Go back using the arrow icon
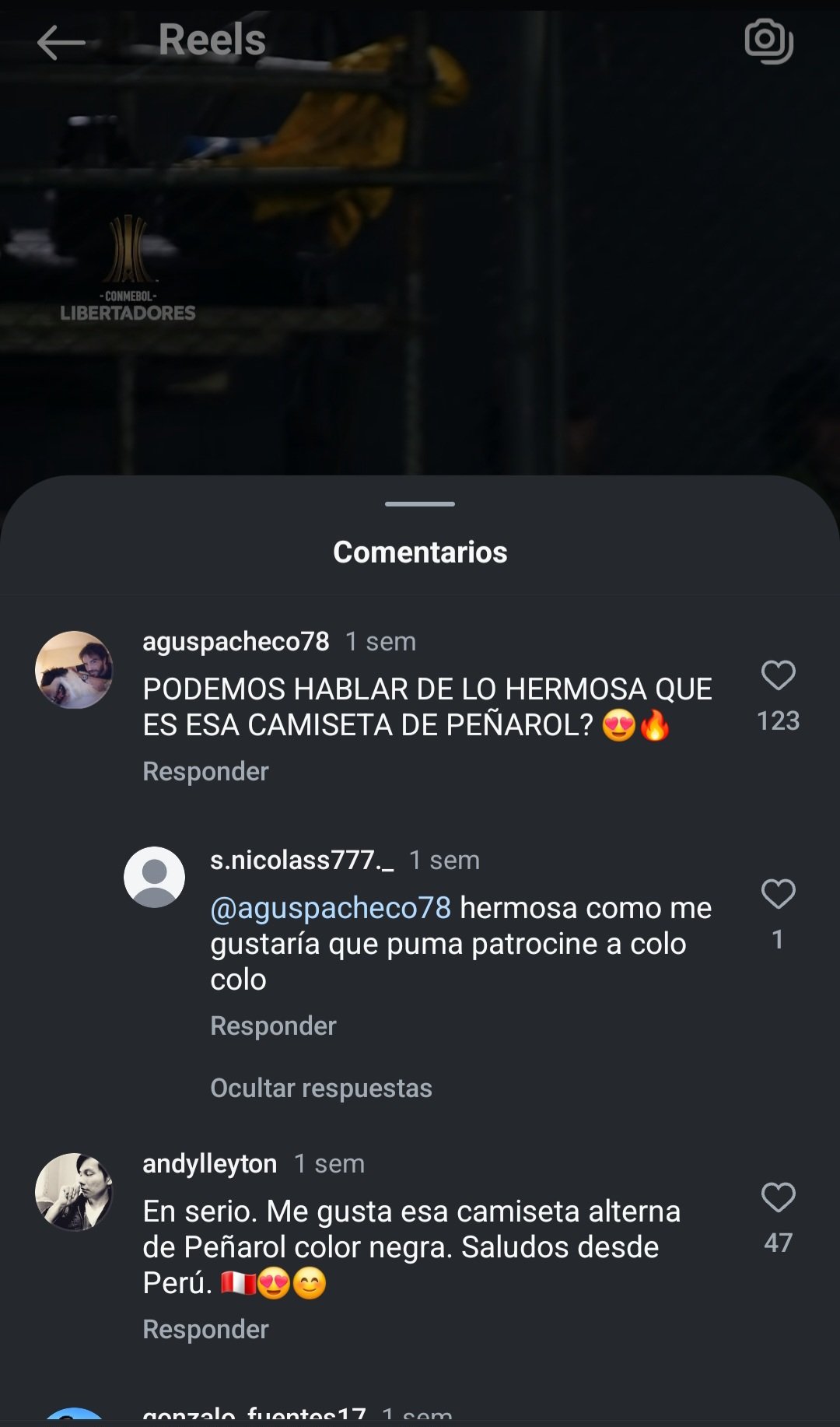 pos(61,42)
